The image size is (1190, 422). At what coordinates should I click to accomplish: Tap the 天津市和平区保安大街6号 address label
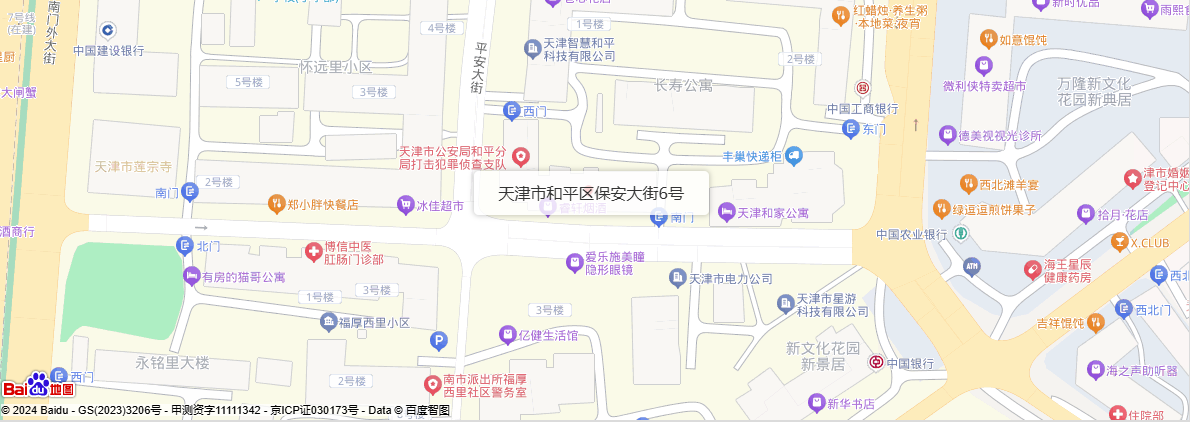coord(591,193)
